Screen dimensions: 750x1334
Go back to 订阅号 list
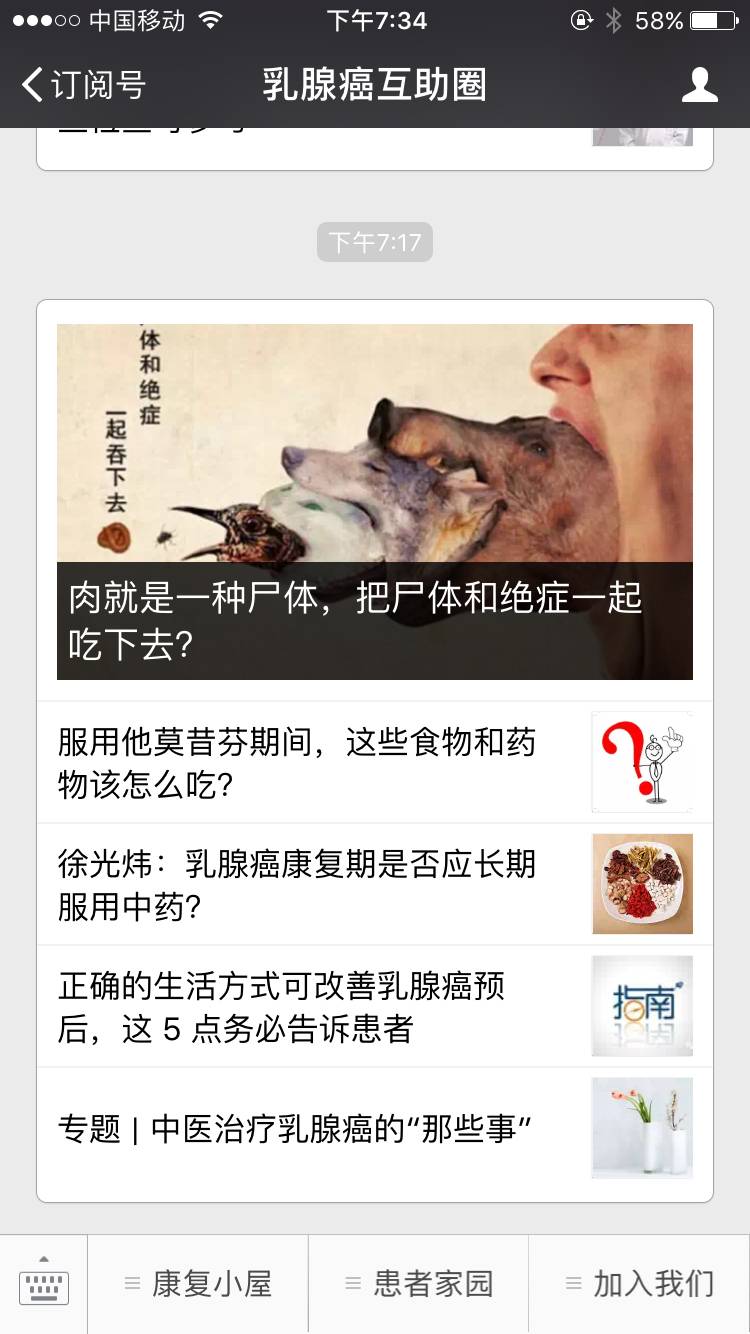(84, 85)
